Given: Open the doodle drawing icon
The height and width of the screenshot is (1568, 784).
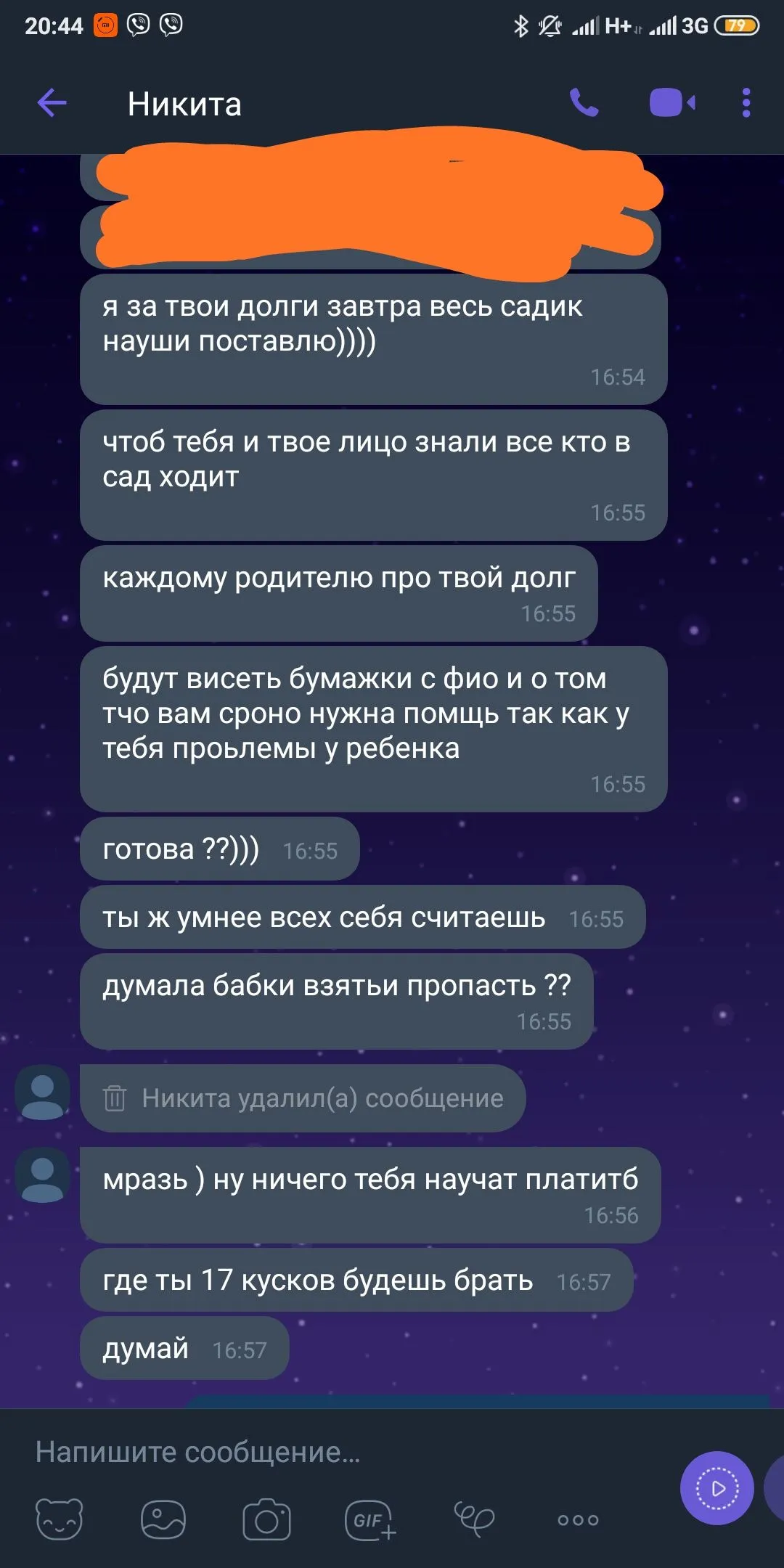Looking at the screenshot, I should click(x=474, y=1519).
